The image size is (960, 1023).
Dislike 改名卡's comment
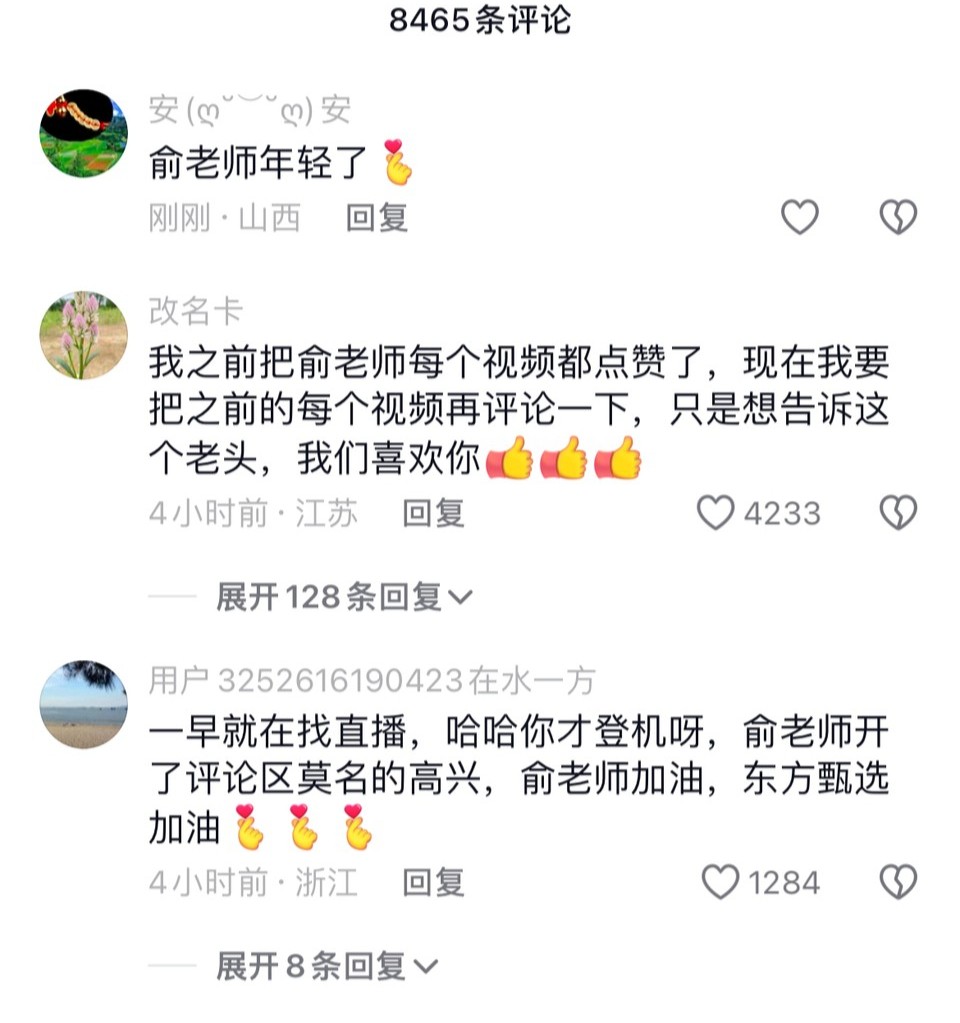tap(897, 513)
